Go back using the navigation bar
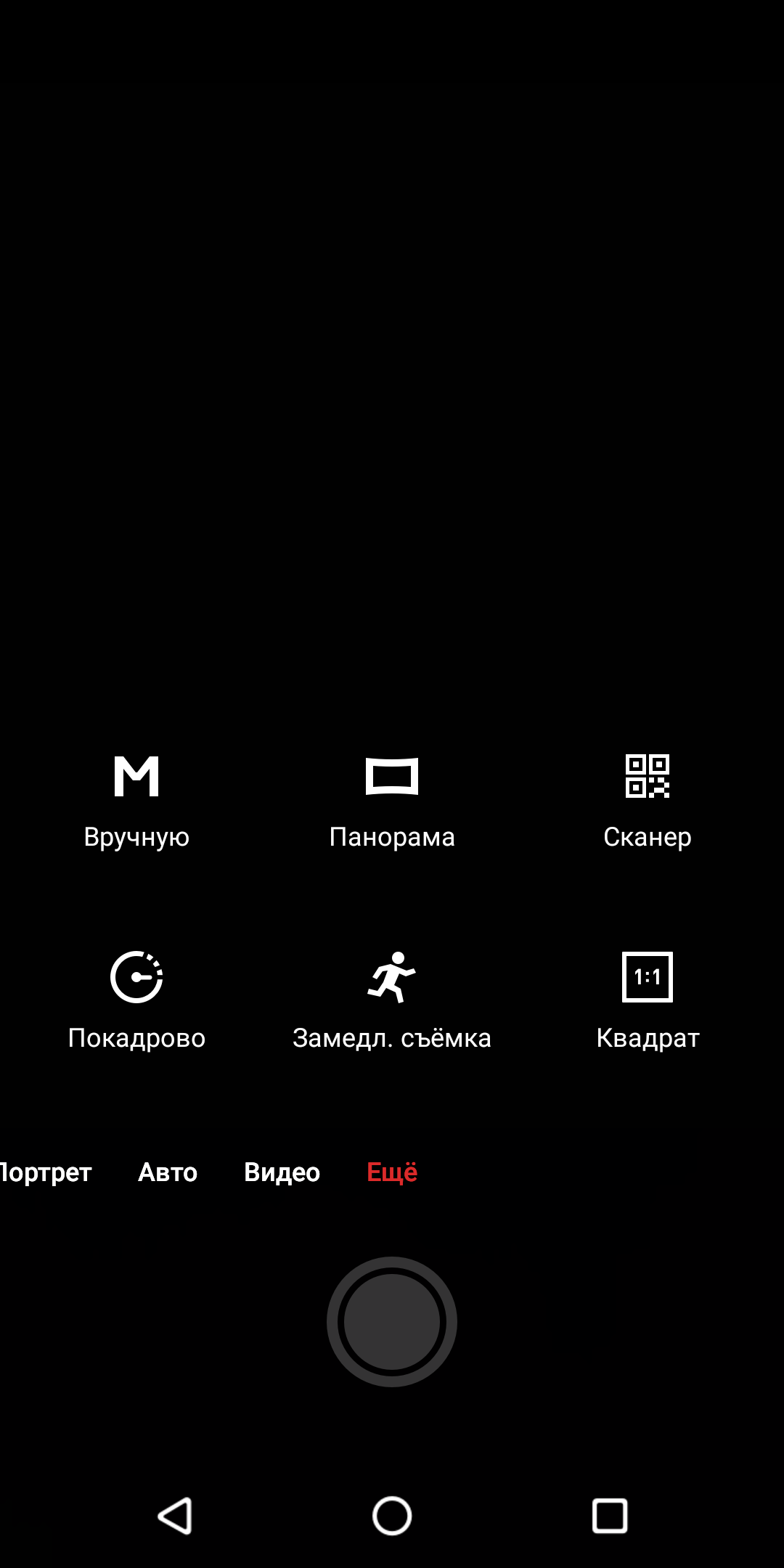Image resolution: width=784 pixels, height=1568 pixels. coord(175,1516)
